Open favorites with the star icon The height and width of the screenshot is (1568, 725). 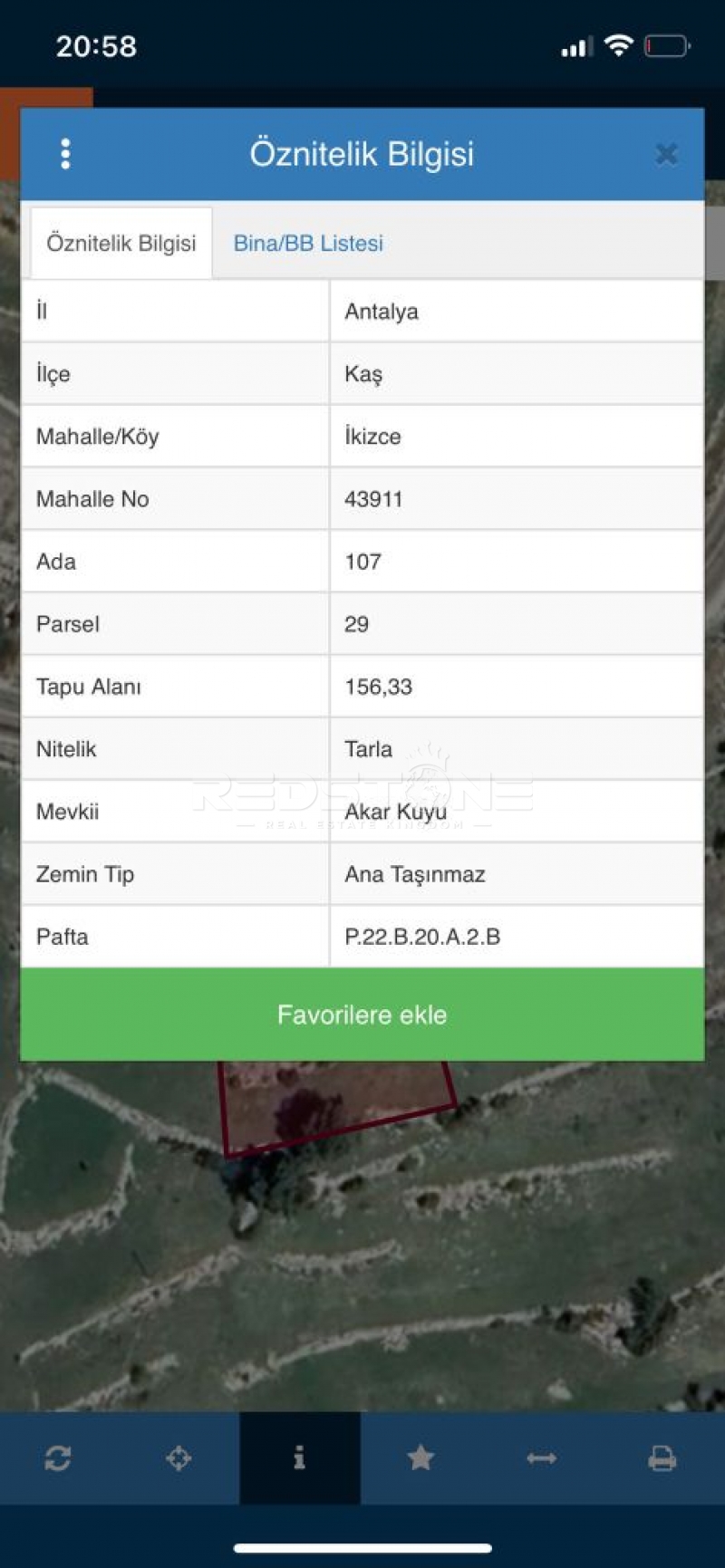[x=420, y=1458]
